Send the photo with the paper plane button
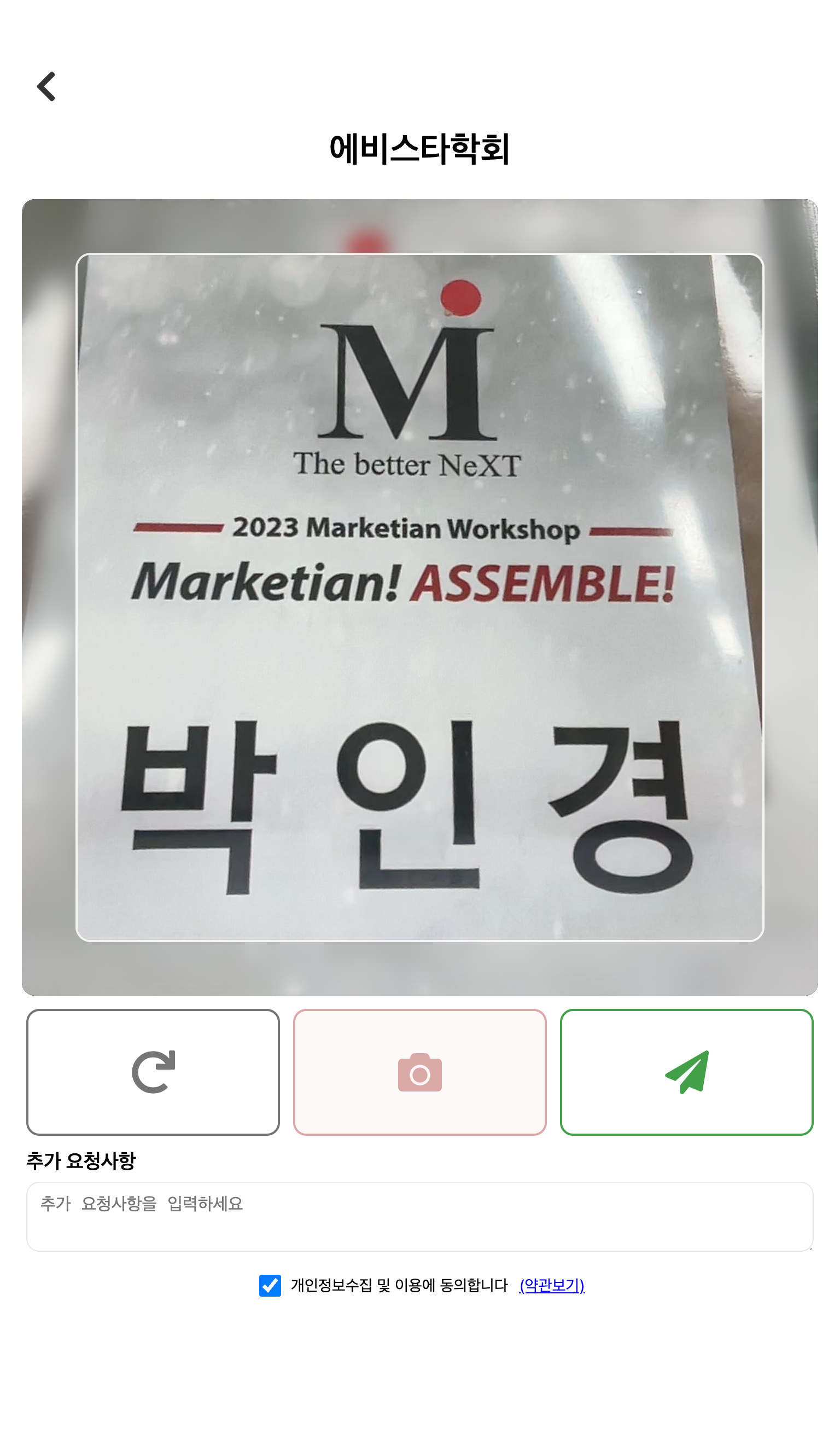This screenshot has height=1440, width=840. coord(686,1072)
